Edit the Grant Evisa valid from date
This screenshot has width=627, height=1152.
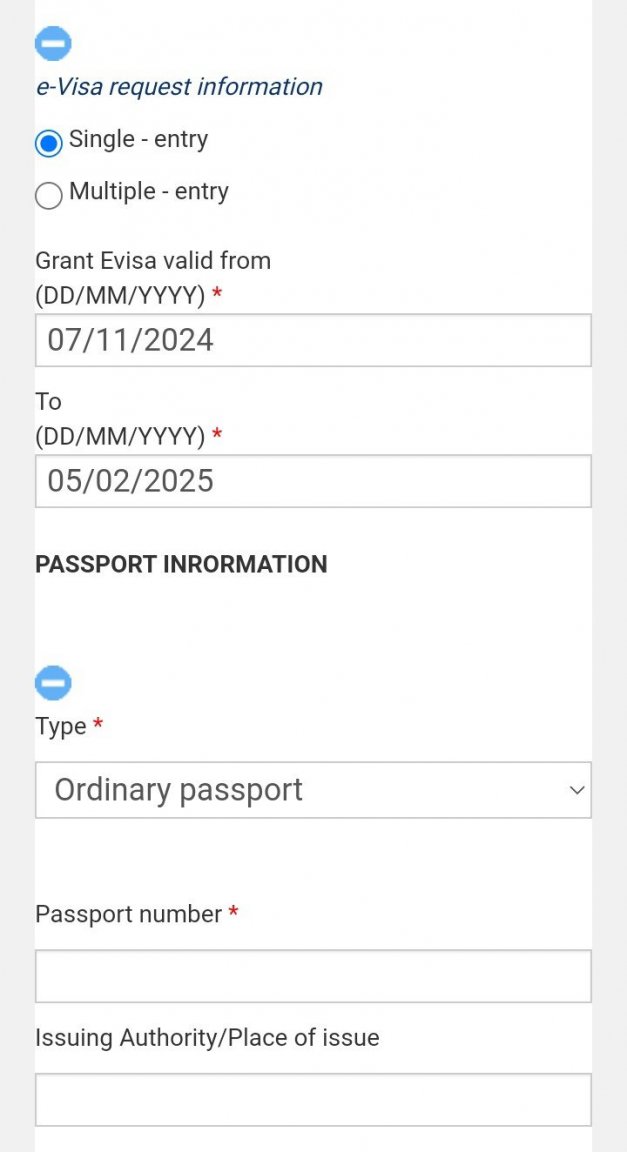pos(313,340)
